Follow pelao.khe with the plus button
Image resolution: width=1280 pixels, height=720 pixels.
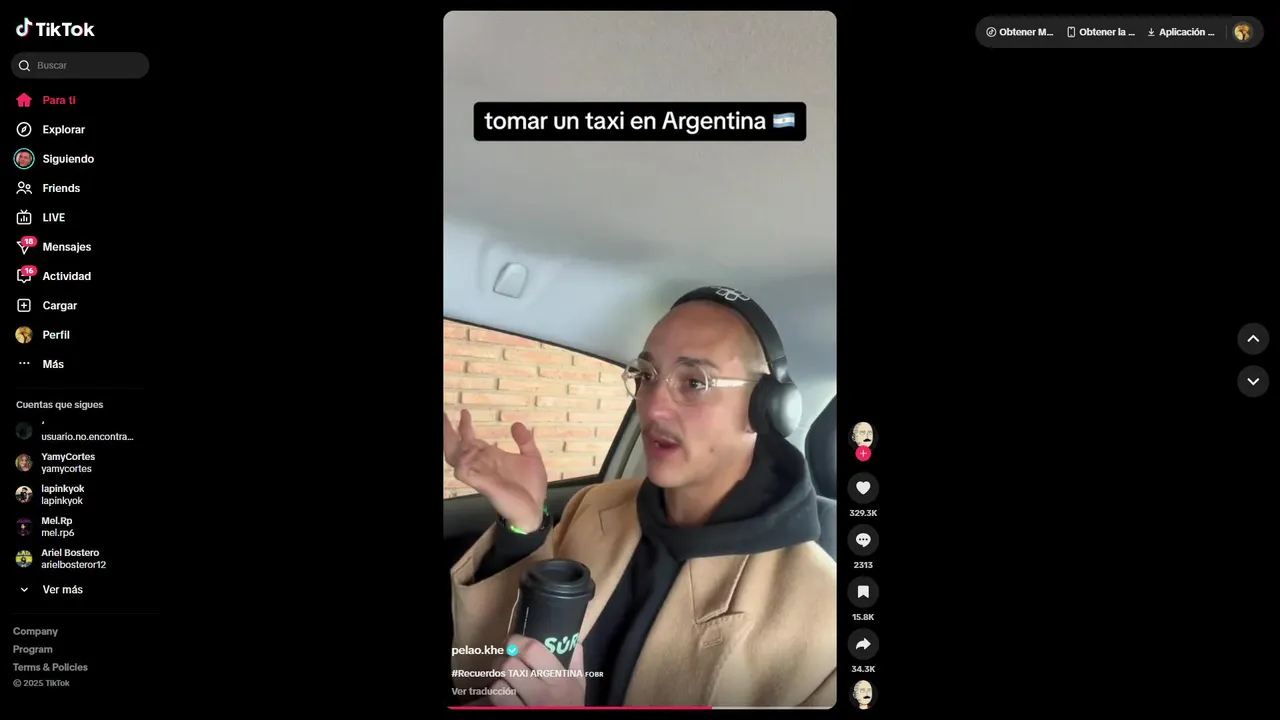click(863, 454)
